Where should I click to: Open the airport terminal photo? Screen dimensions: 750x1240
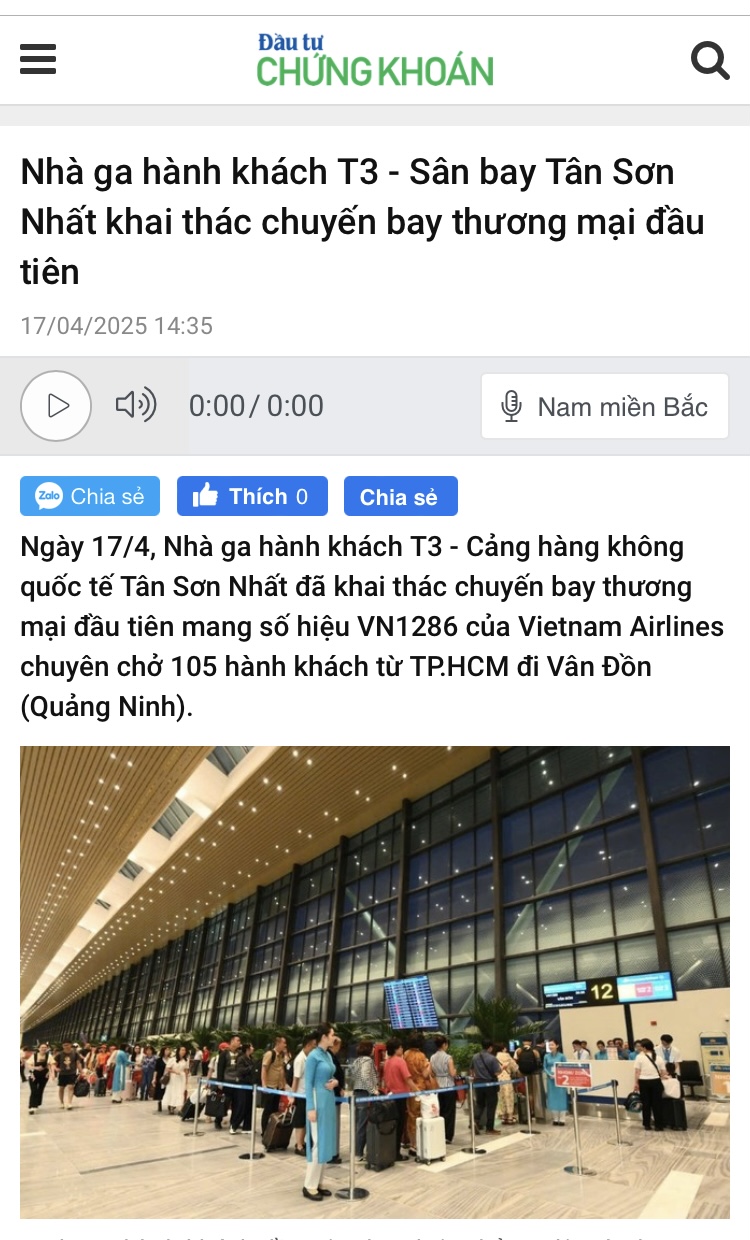click(374, 980)
